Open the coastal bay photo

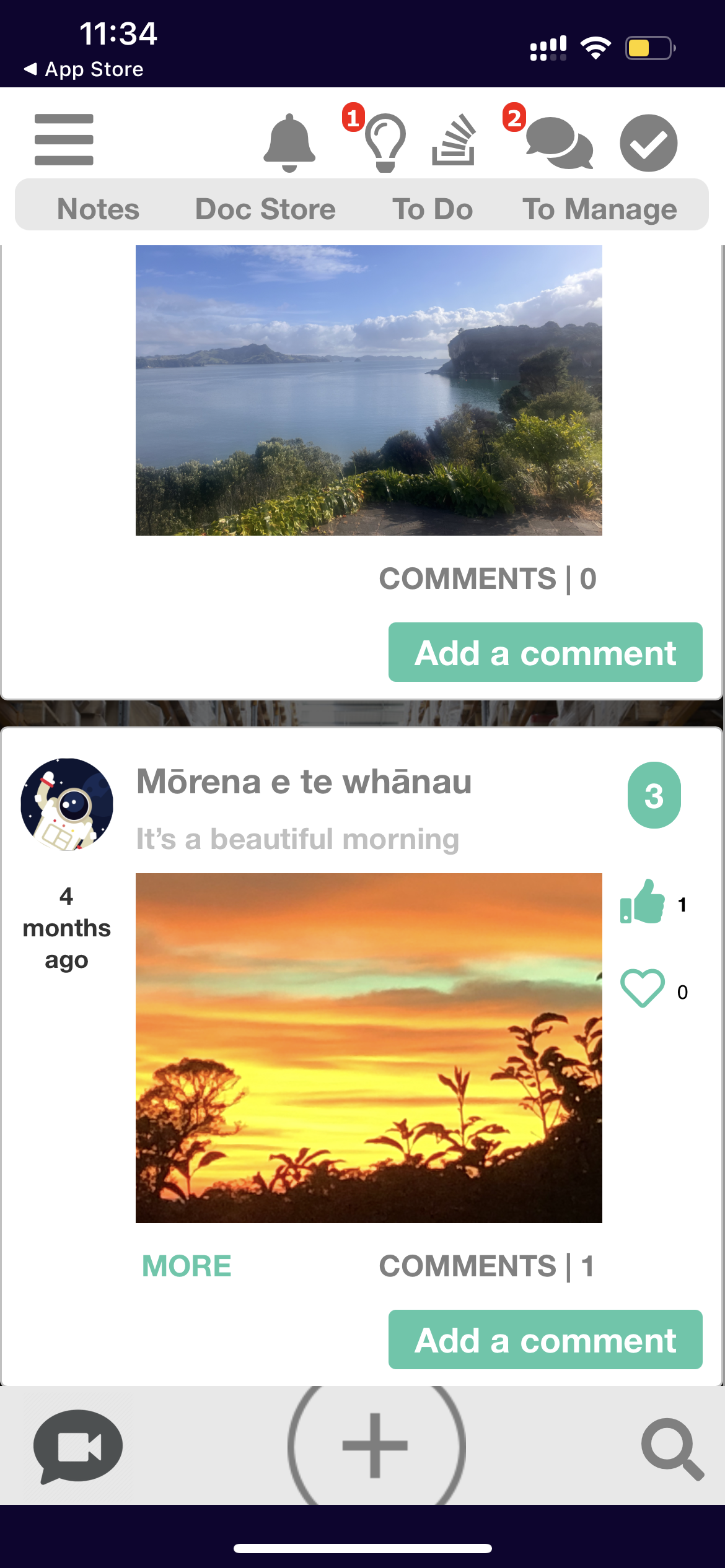coord(369,390)
